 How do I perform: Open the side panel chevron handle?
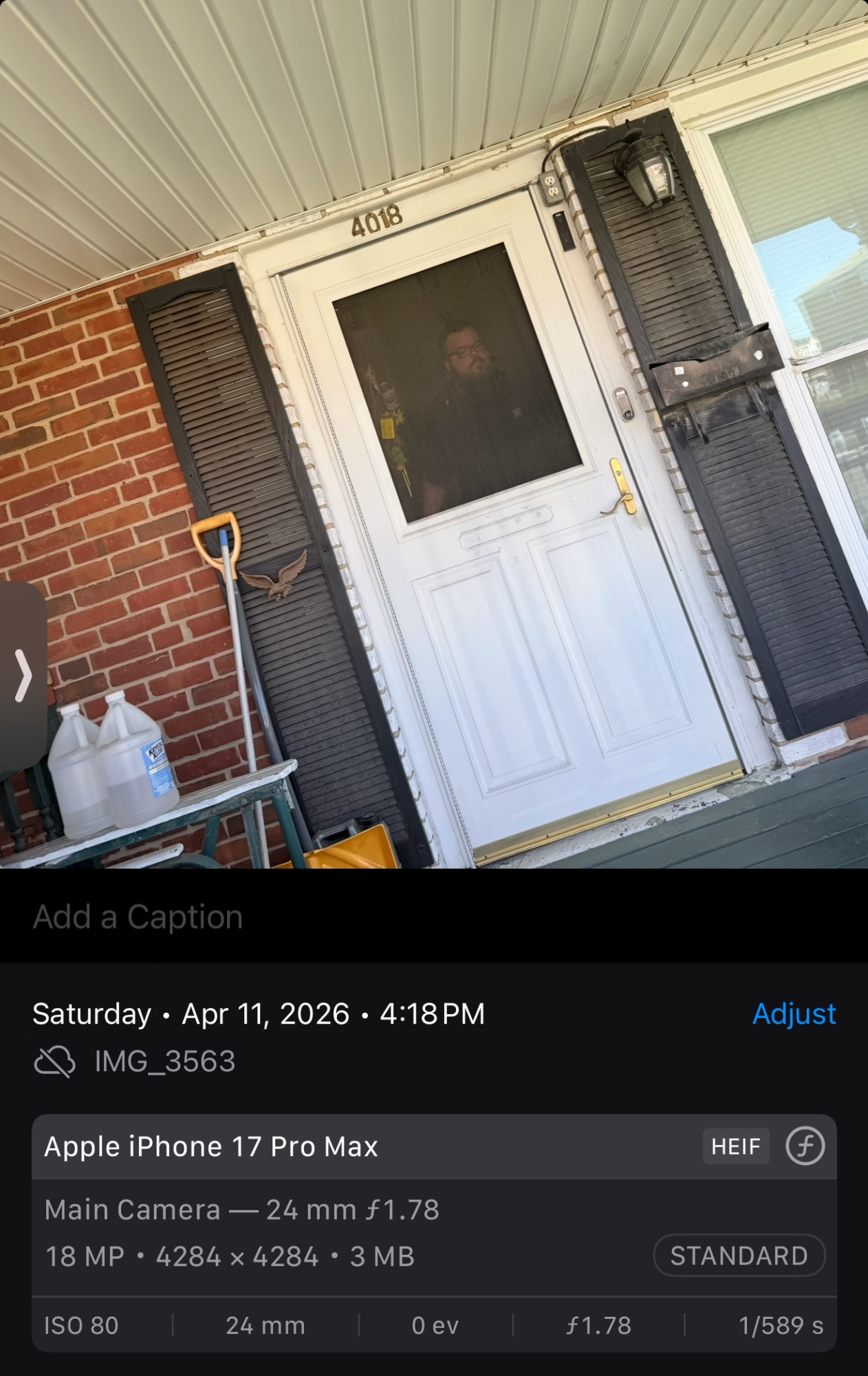pyautogui.click(x=23, y=675)
